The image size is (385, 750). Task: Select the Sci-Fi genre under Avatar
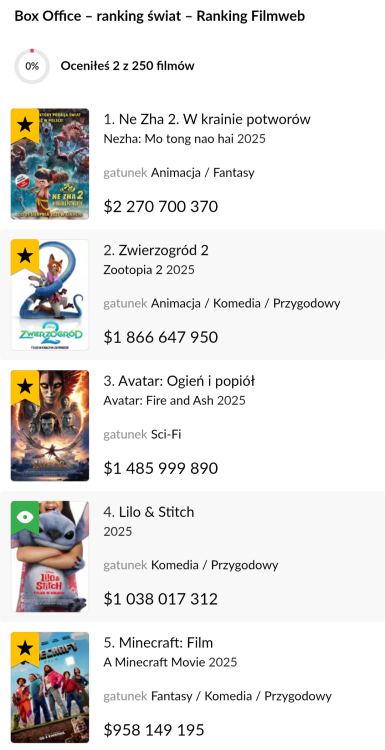tap(166, 434)
